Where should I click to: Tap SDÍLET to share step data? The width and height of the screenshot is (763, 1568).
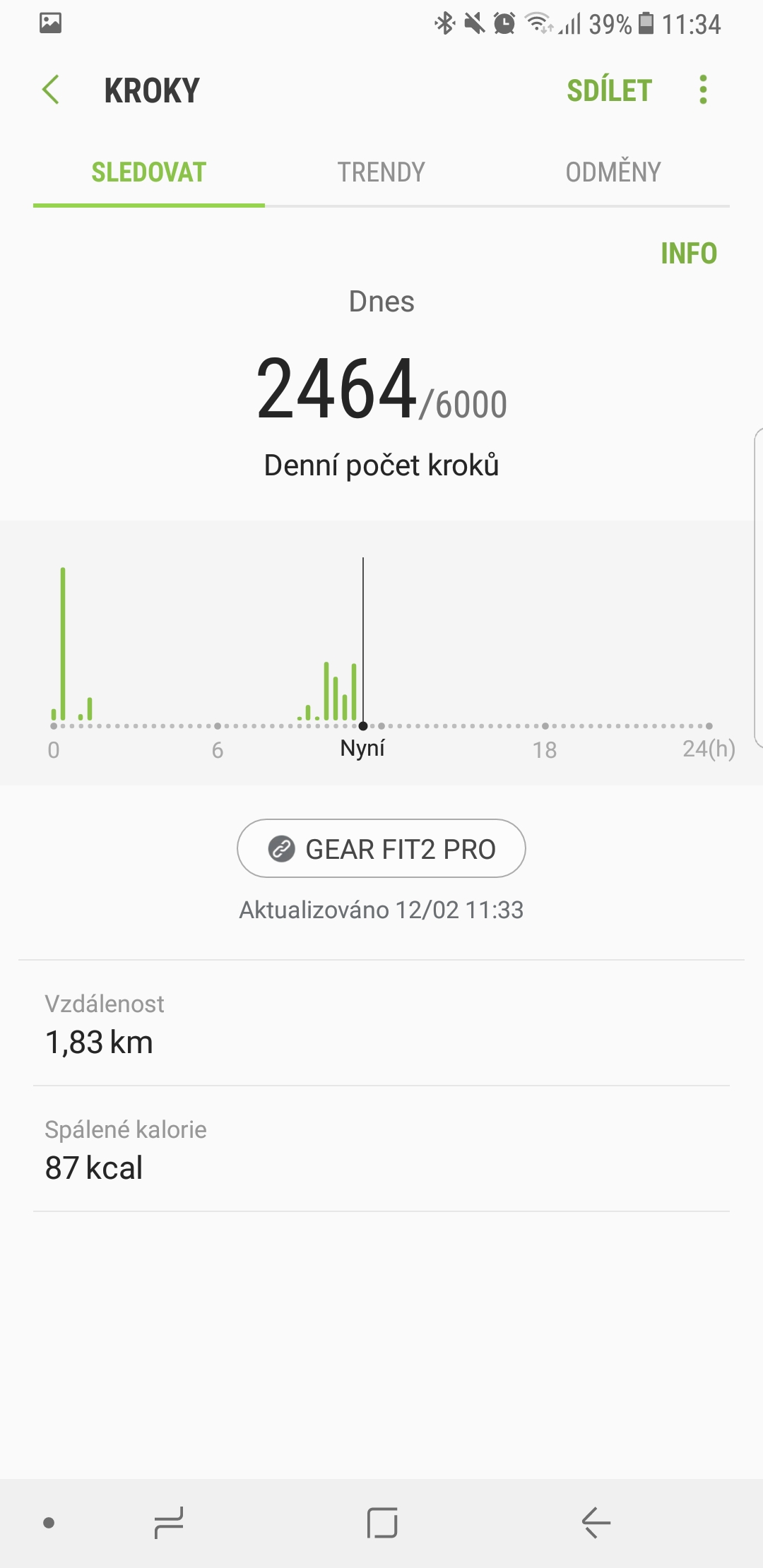coord(610,90)
